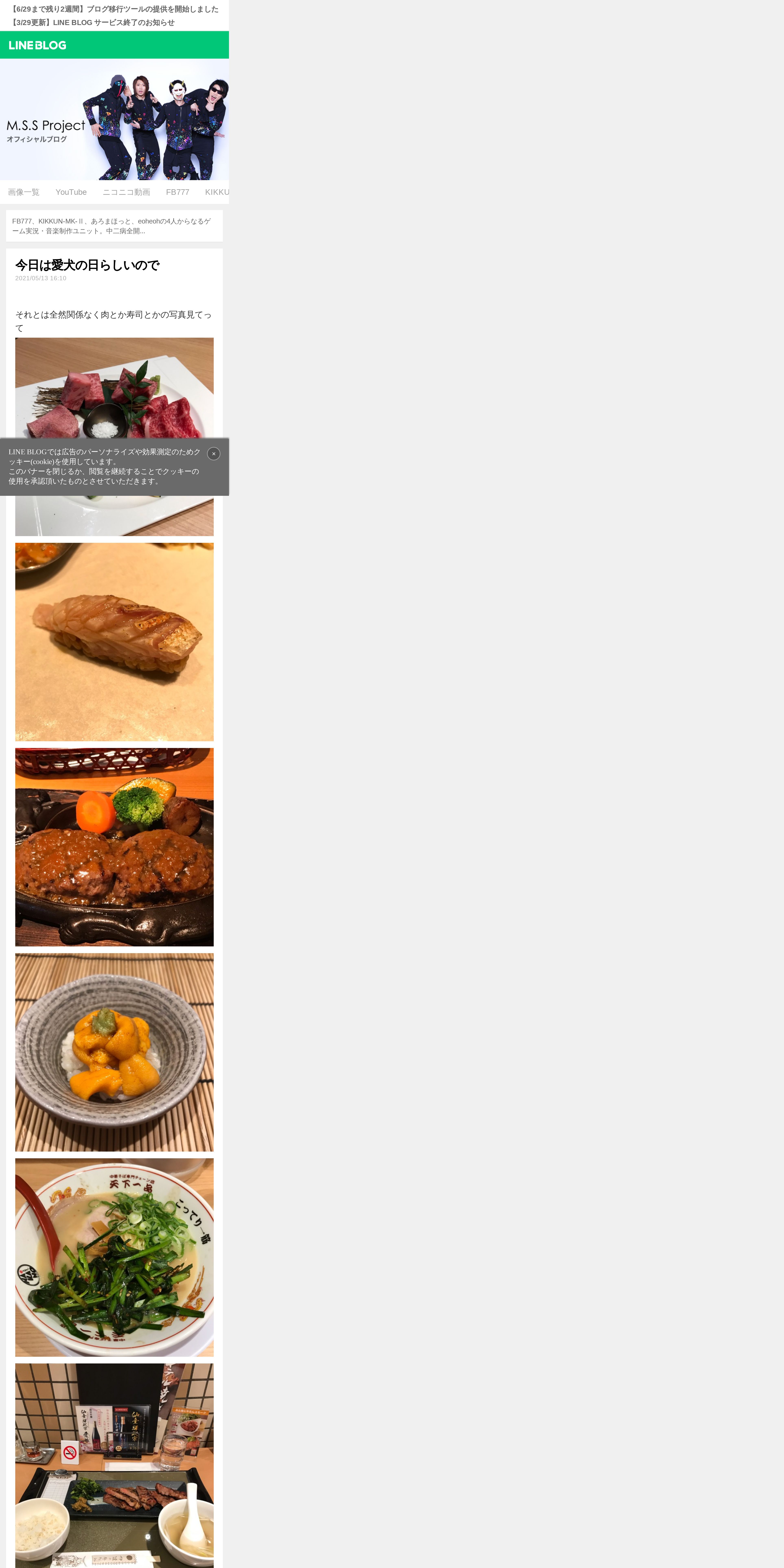
Task: Dismiss the cookie notice banner
Action: tap(214, 453)
